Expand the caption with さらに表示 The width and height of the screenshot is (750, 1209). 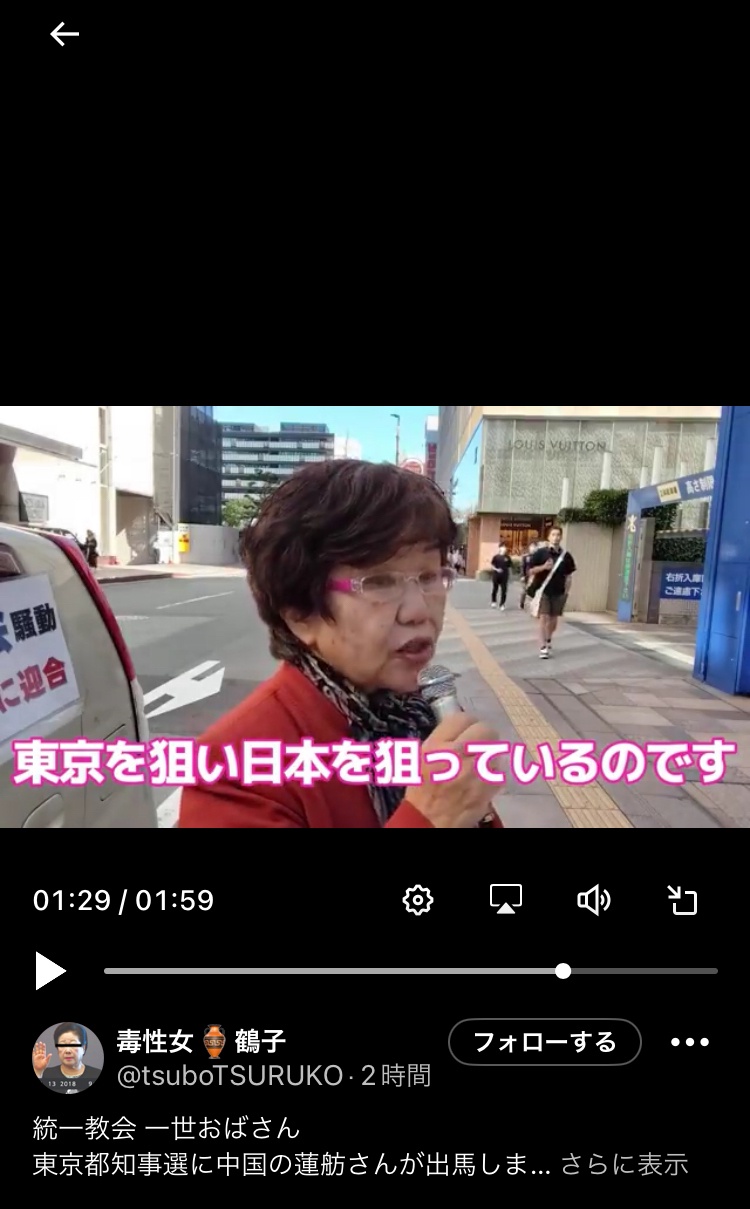pos(624,1164)
